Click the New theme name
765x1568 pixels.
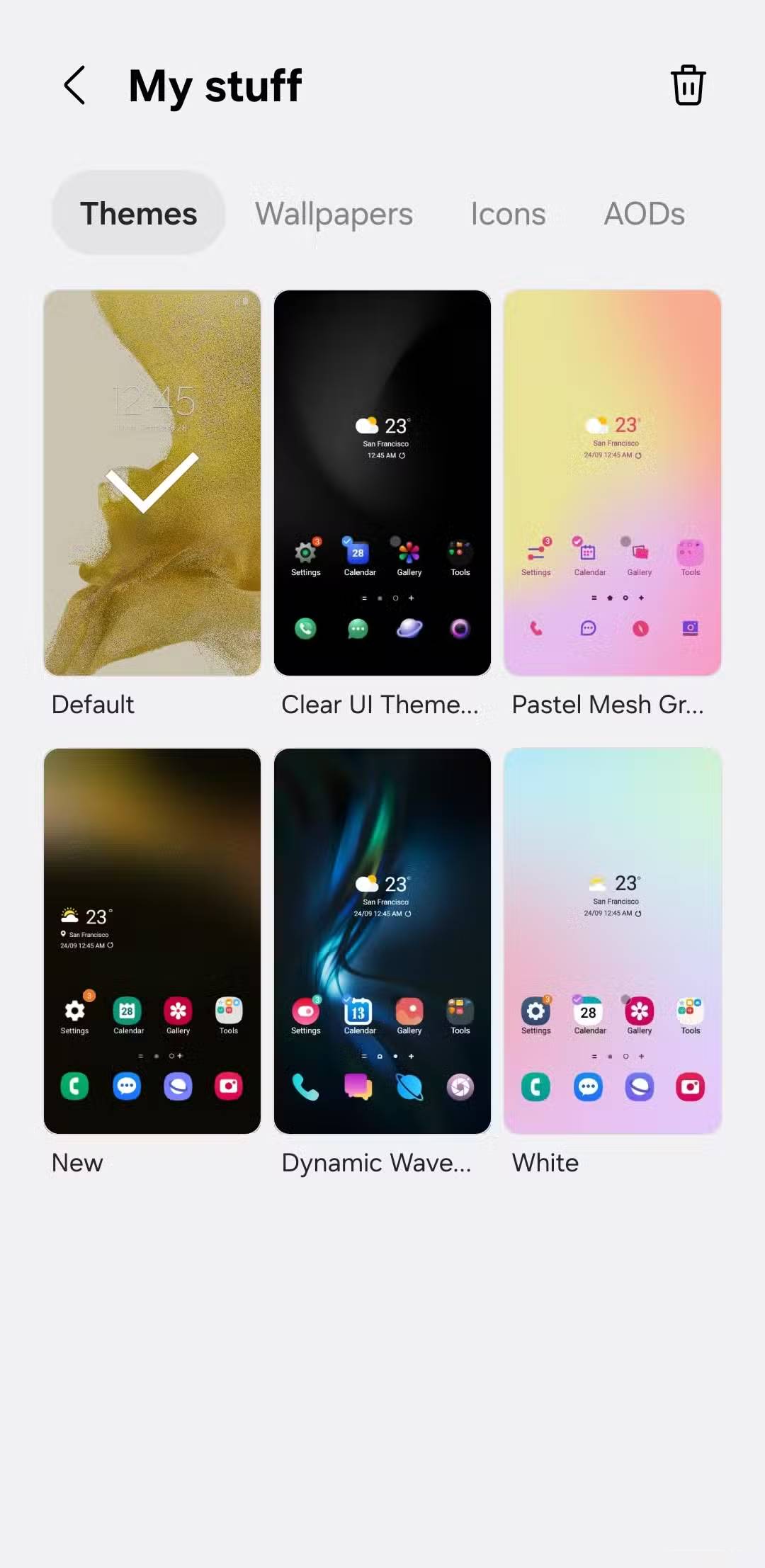[x=76, y=1162]
